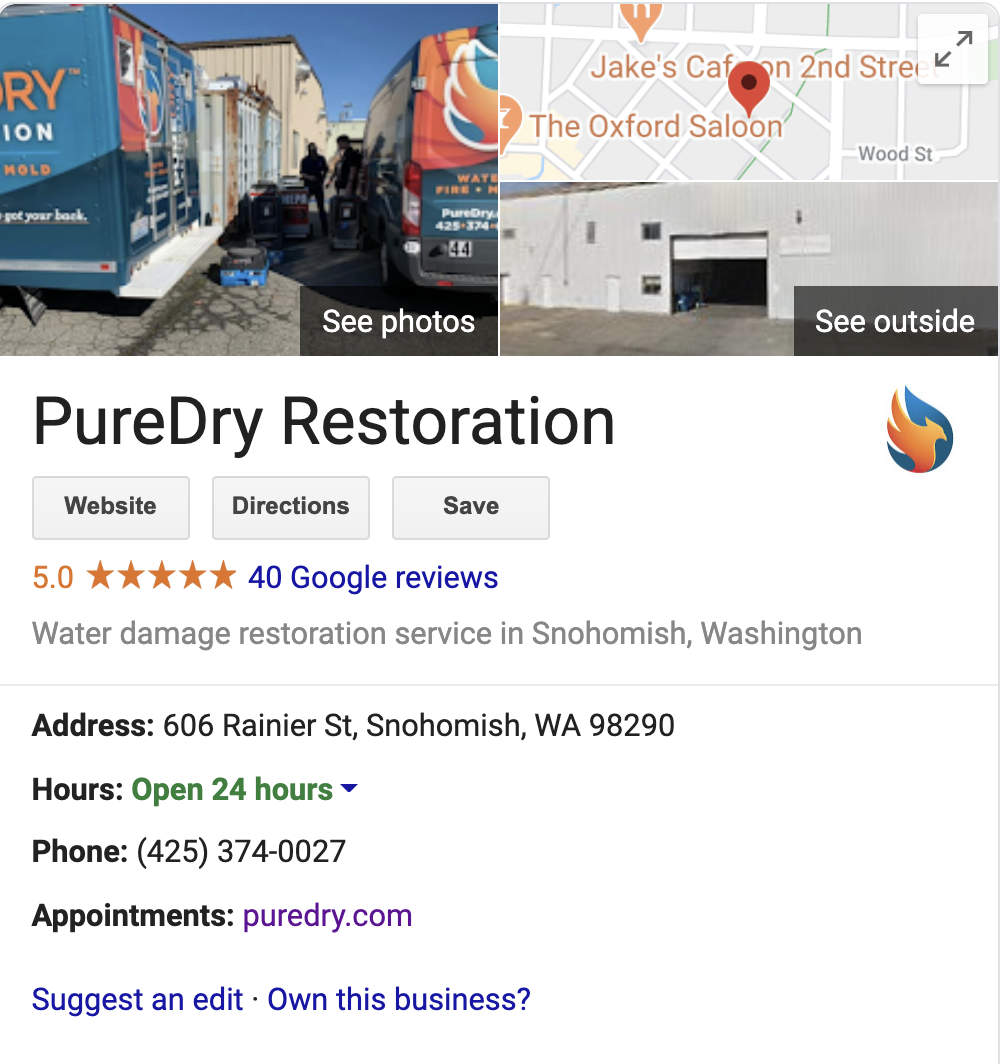Open the Own this business? link
The image size is (1002, 1064).
399,999
